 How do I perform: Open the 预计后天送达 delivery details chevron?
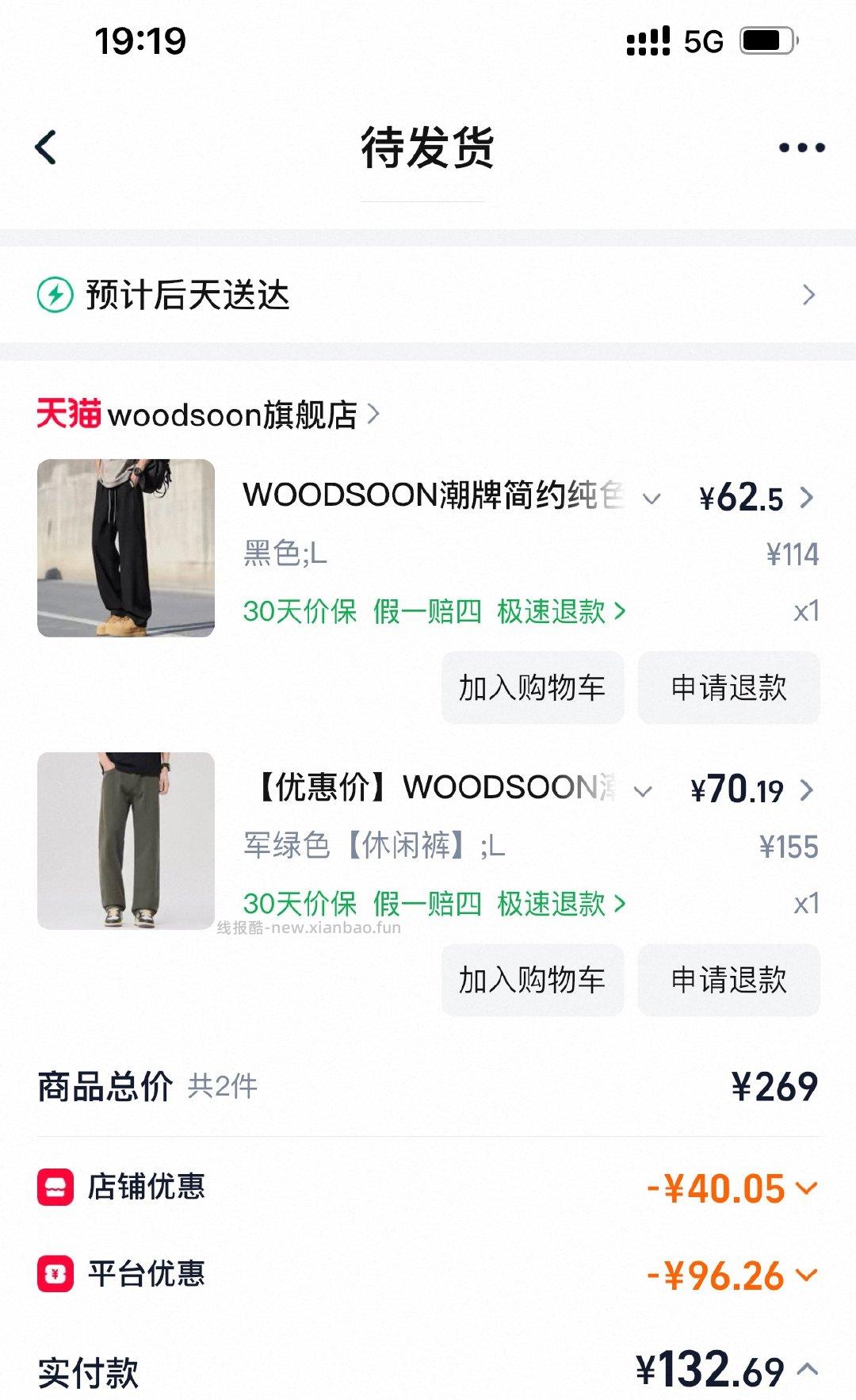pyautogui.click(x=809, y=294)
